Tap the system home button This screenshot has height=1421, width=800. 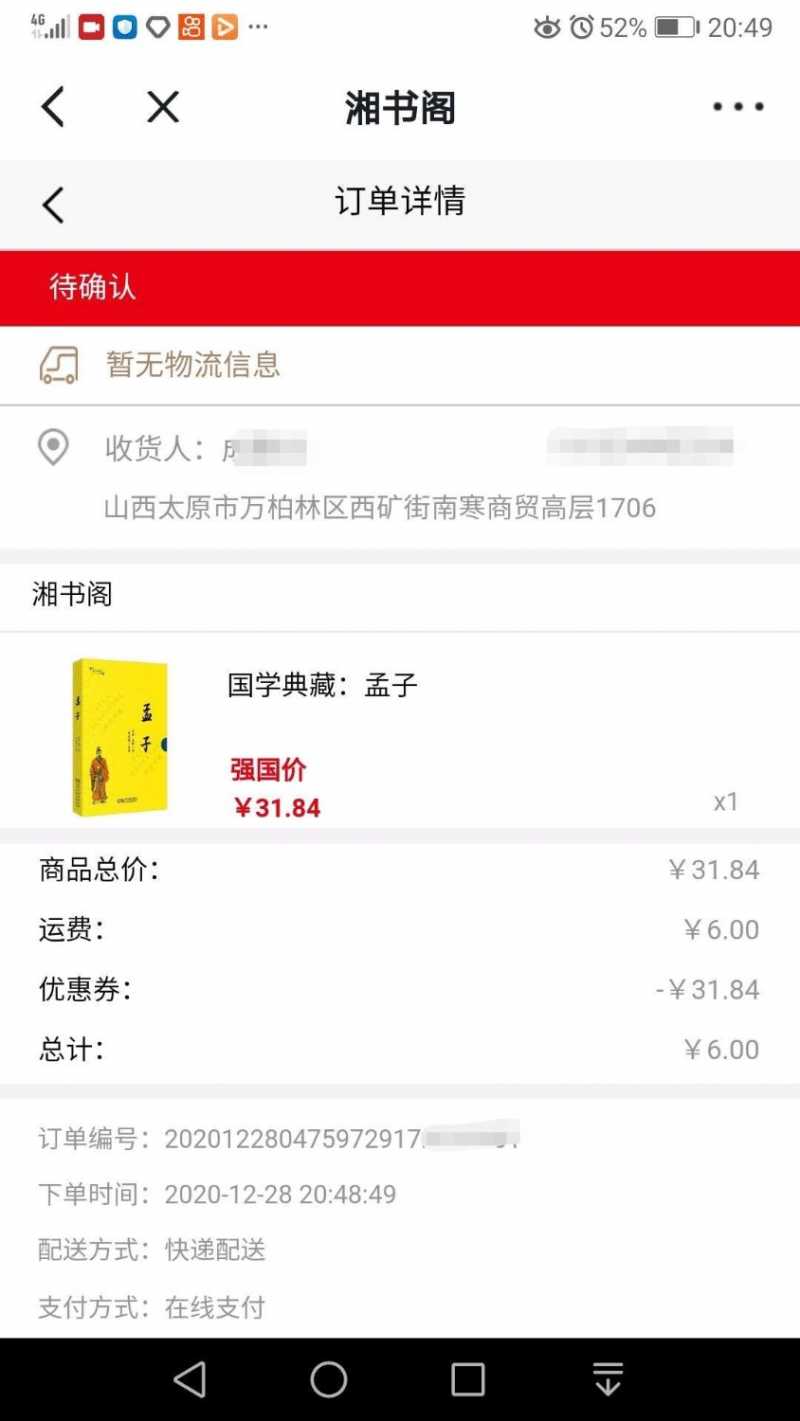click(329, 1380)
